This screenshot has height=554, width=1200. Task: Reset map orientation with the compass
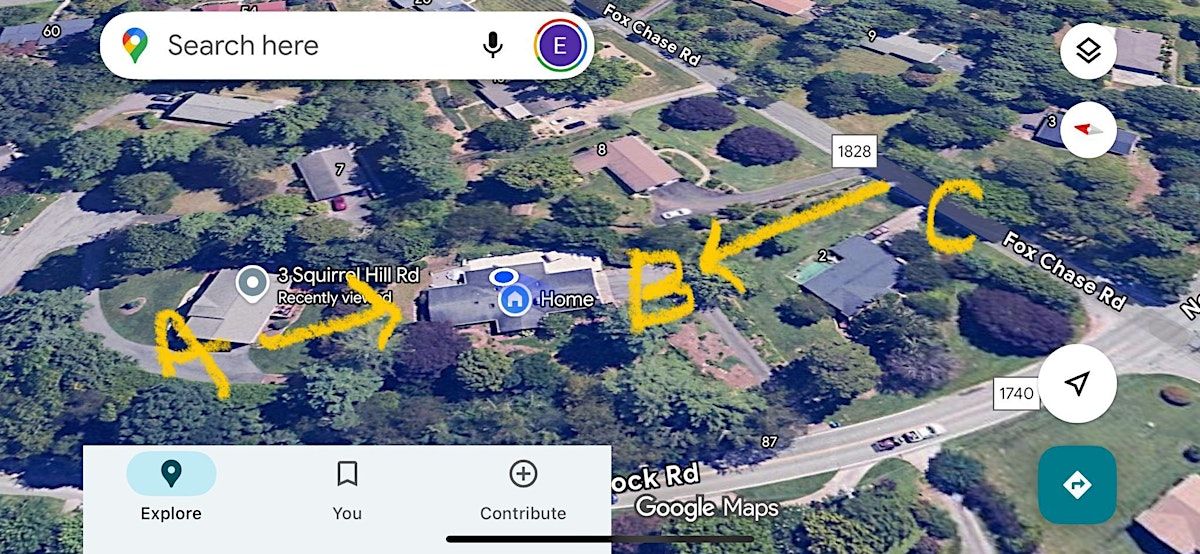click(1088, 128)
